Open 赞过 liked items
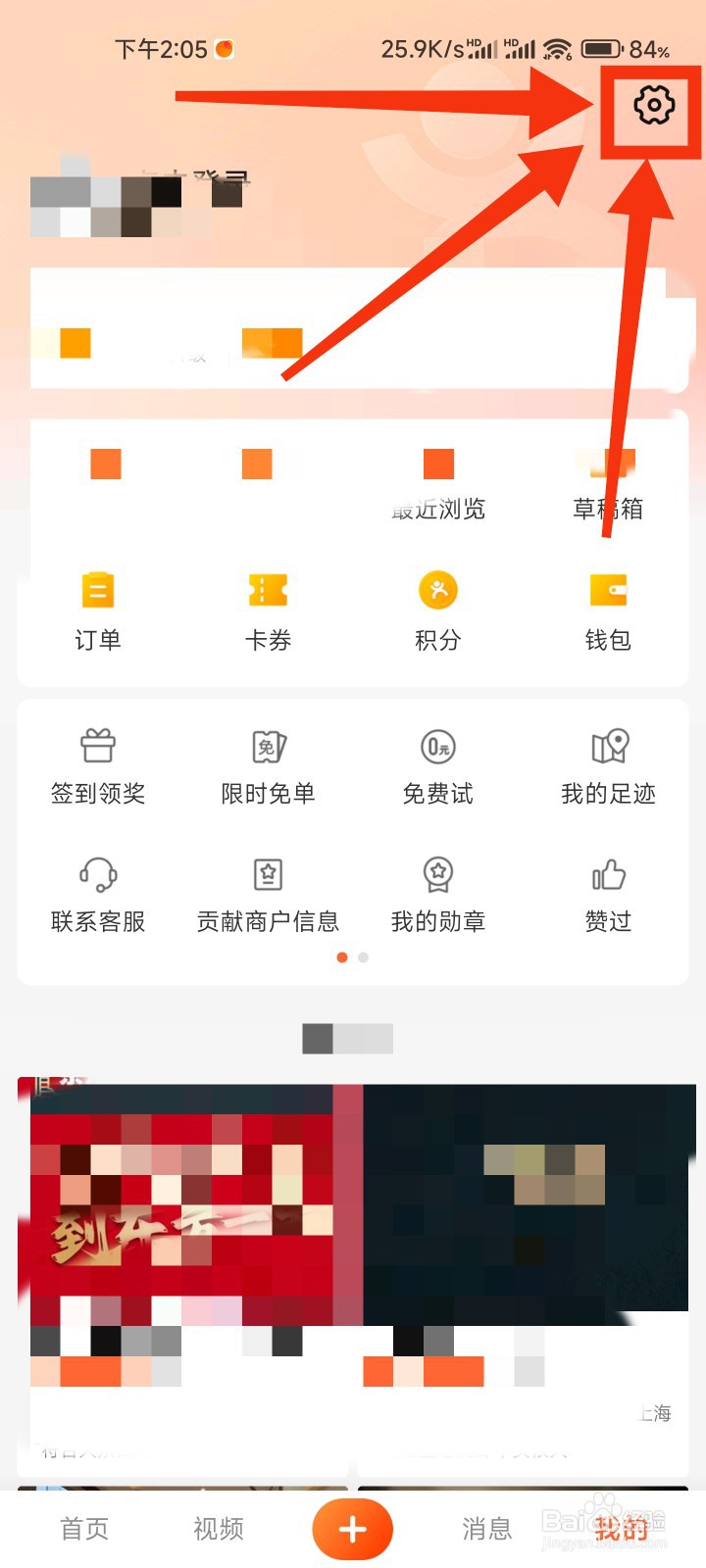 pyautogui.click(x=608, y=894)
